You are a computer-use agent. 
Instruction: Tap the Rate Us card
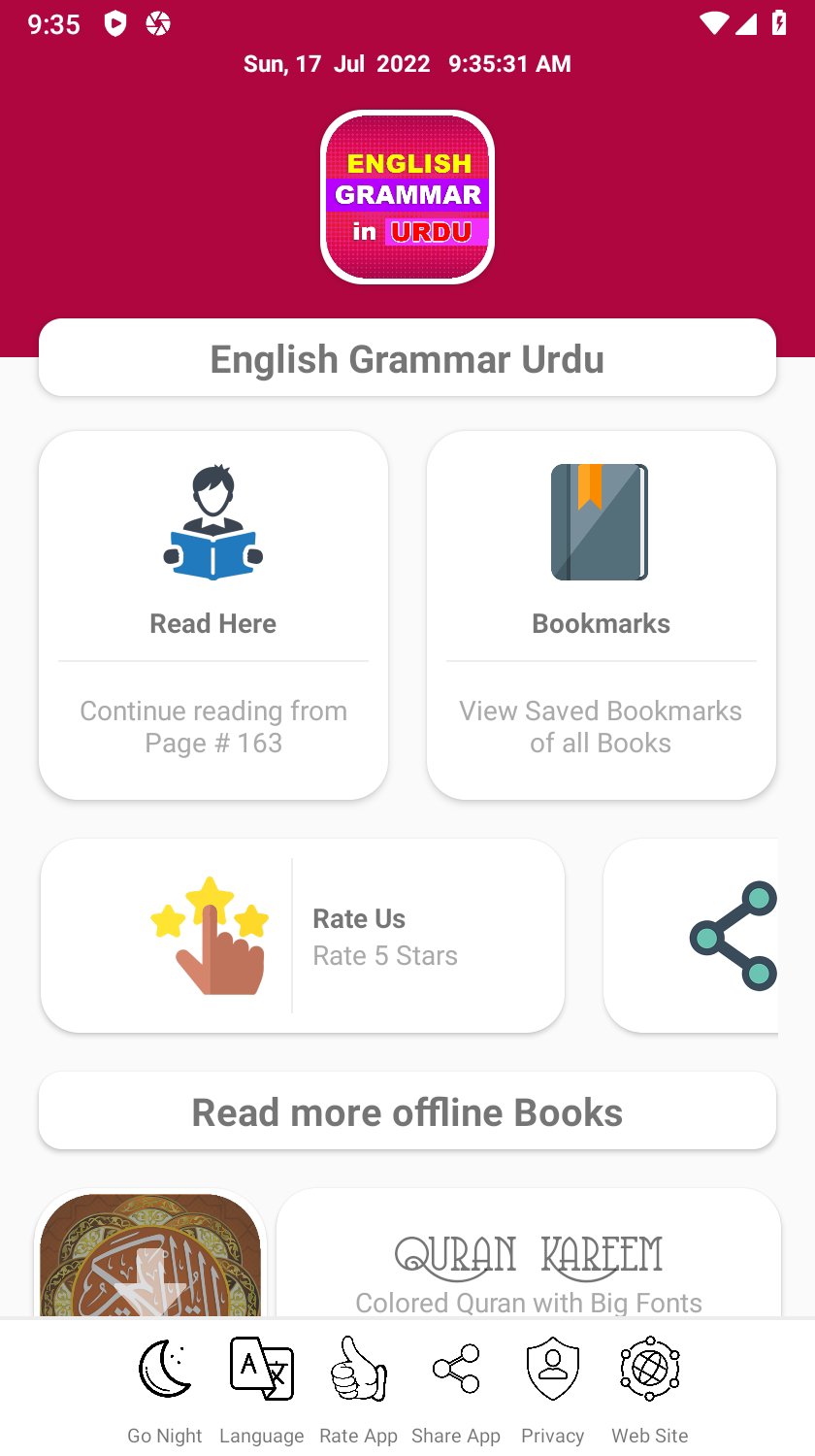(x=303, y=936)
